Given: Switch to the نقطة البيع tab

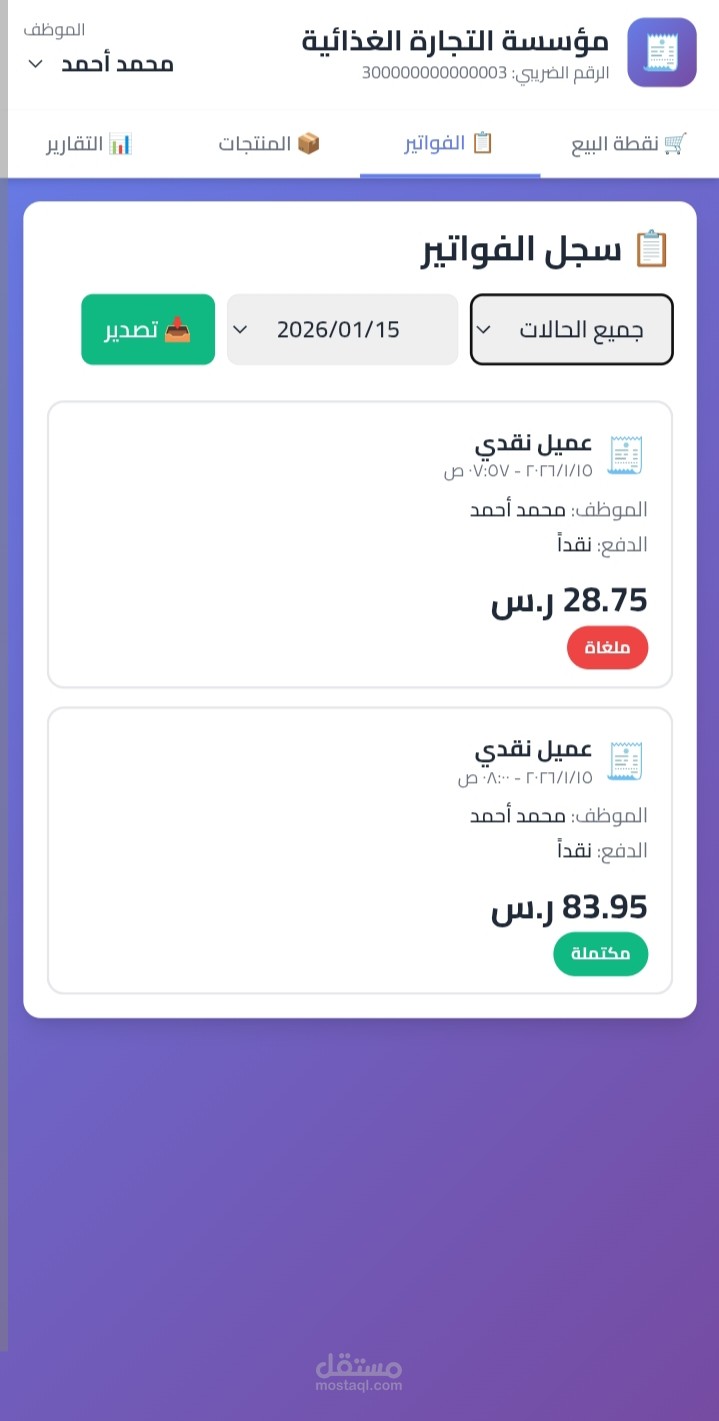Looking at the screenshot, I should point(629,144).
